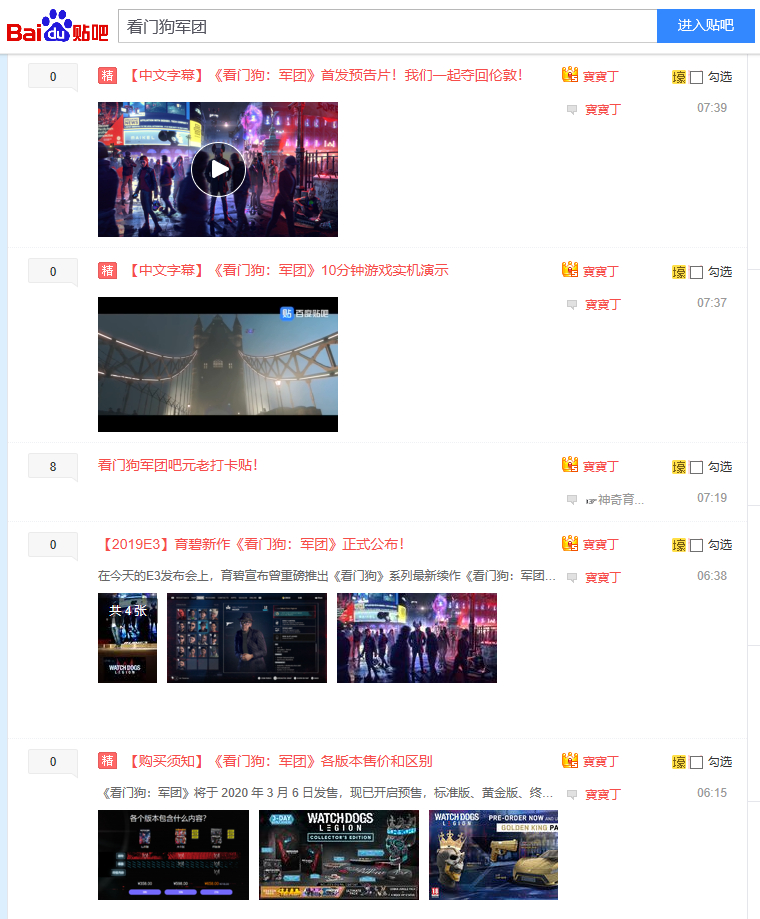Open the 10分钟游戏实机演示 post
Image resolution: width=760 pixels, height=919 pixels.
coord(287,271)
